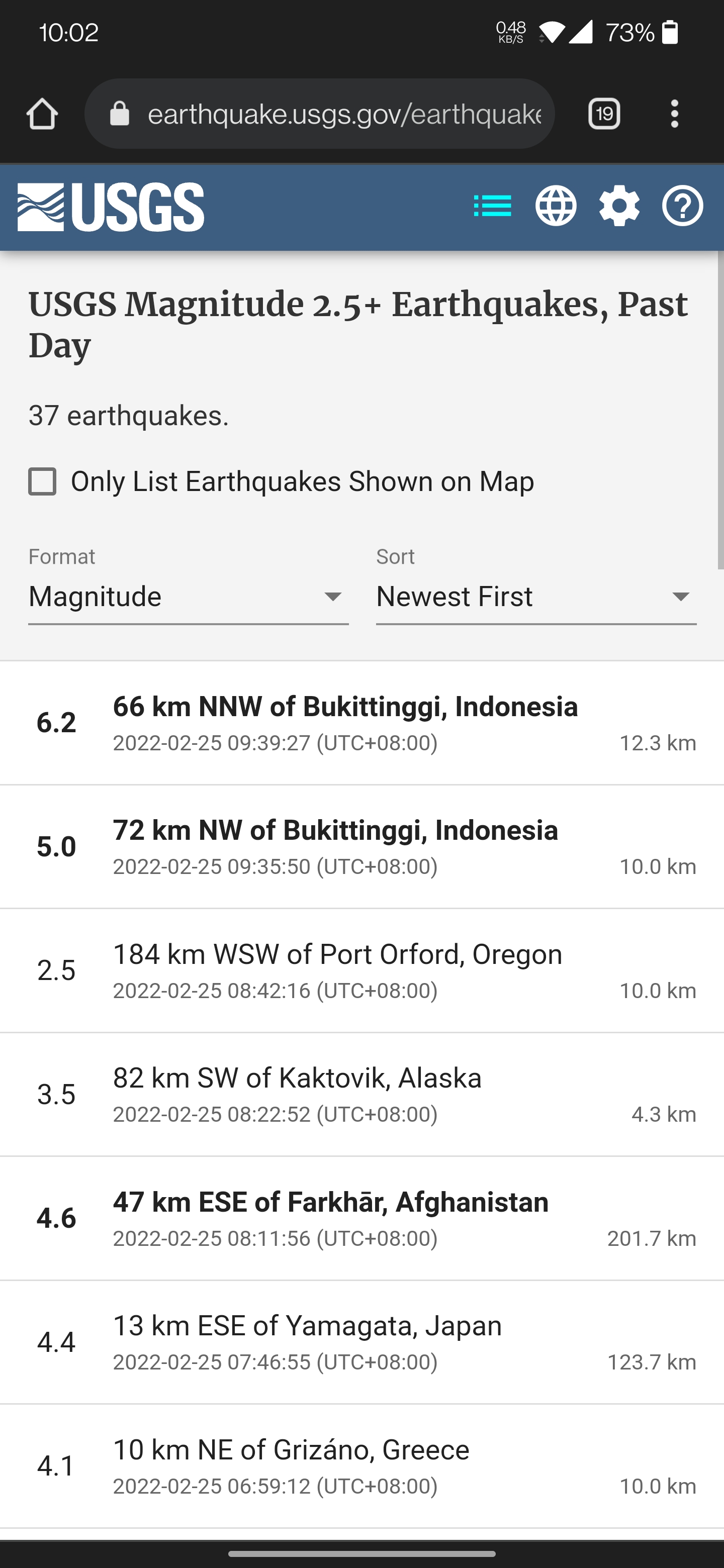724x1568 pixels.
Task: View the Kaktovik, Alaska earthquake details
Action: [361, 1095]
